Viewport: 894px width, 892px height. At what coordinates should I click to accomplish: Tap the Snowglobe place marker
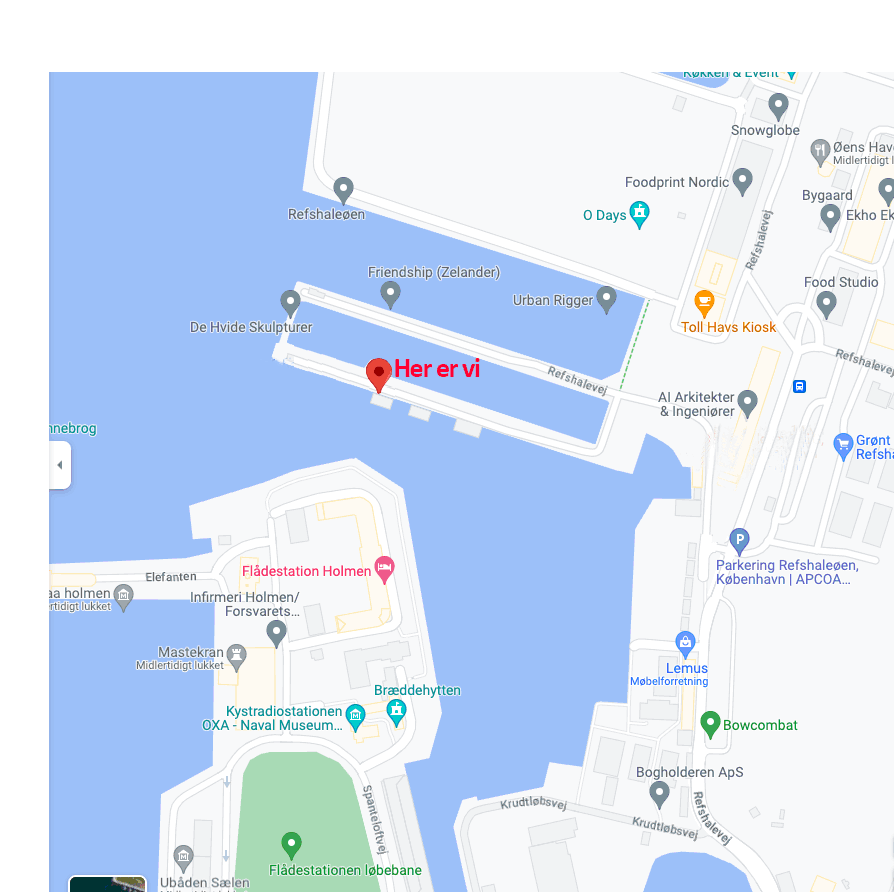[779, 105]
